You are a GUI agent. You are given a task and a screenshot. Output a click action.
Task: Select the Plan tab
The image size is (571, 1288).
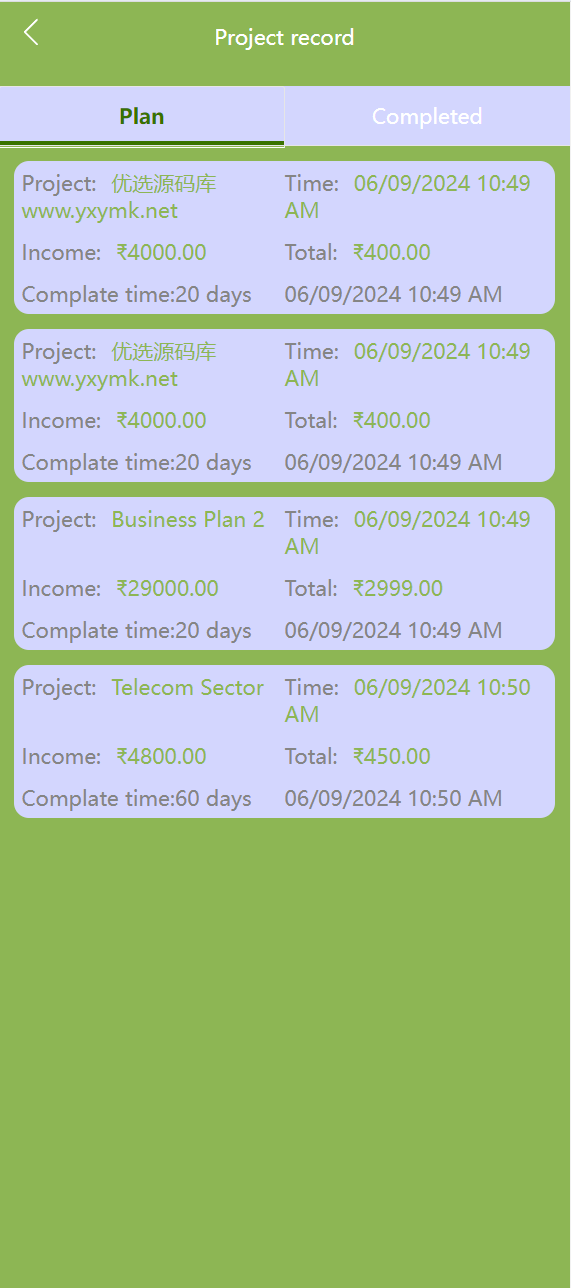click(x=142, y=116)
